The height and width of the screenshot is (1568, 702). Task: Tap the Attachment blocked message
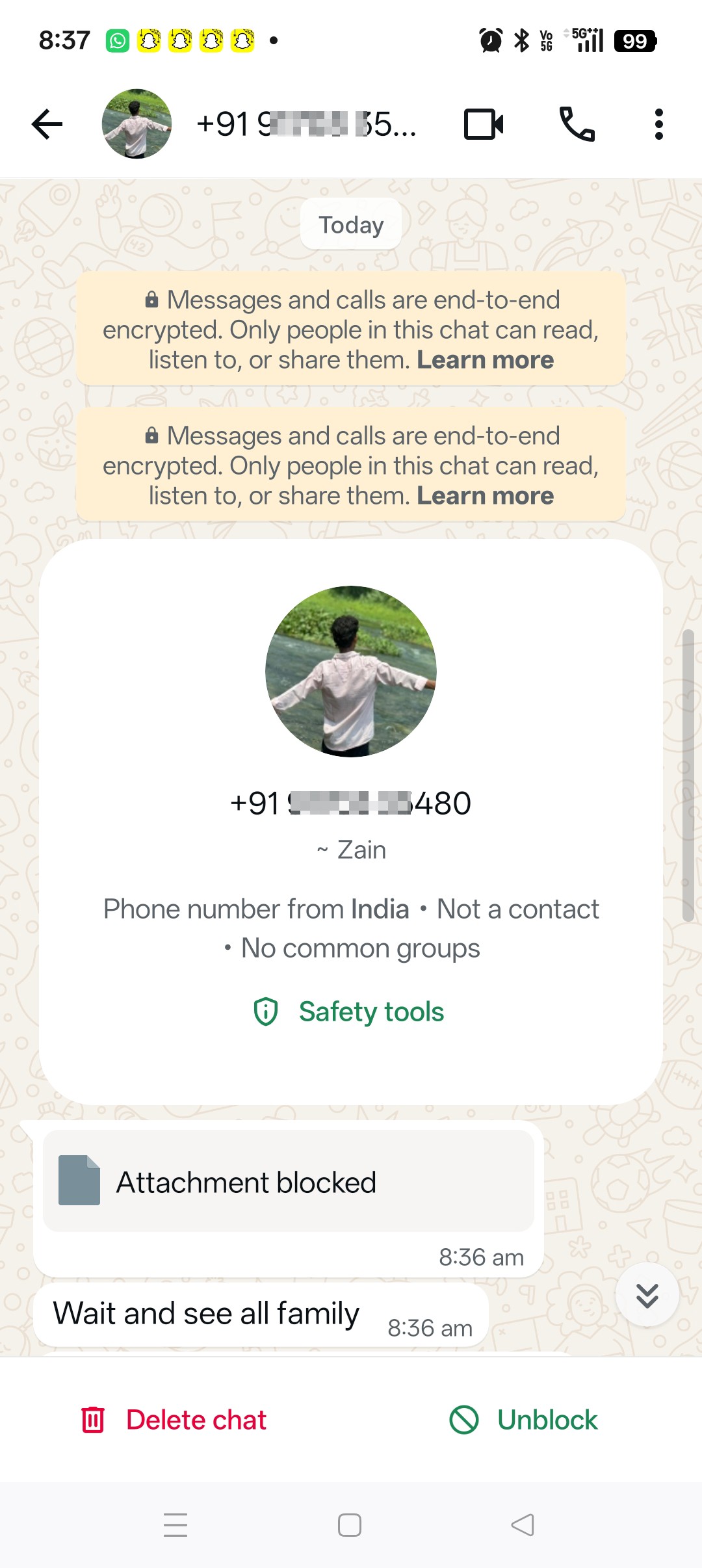(289, 1181)
